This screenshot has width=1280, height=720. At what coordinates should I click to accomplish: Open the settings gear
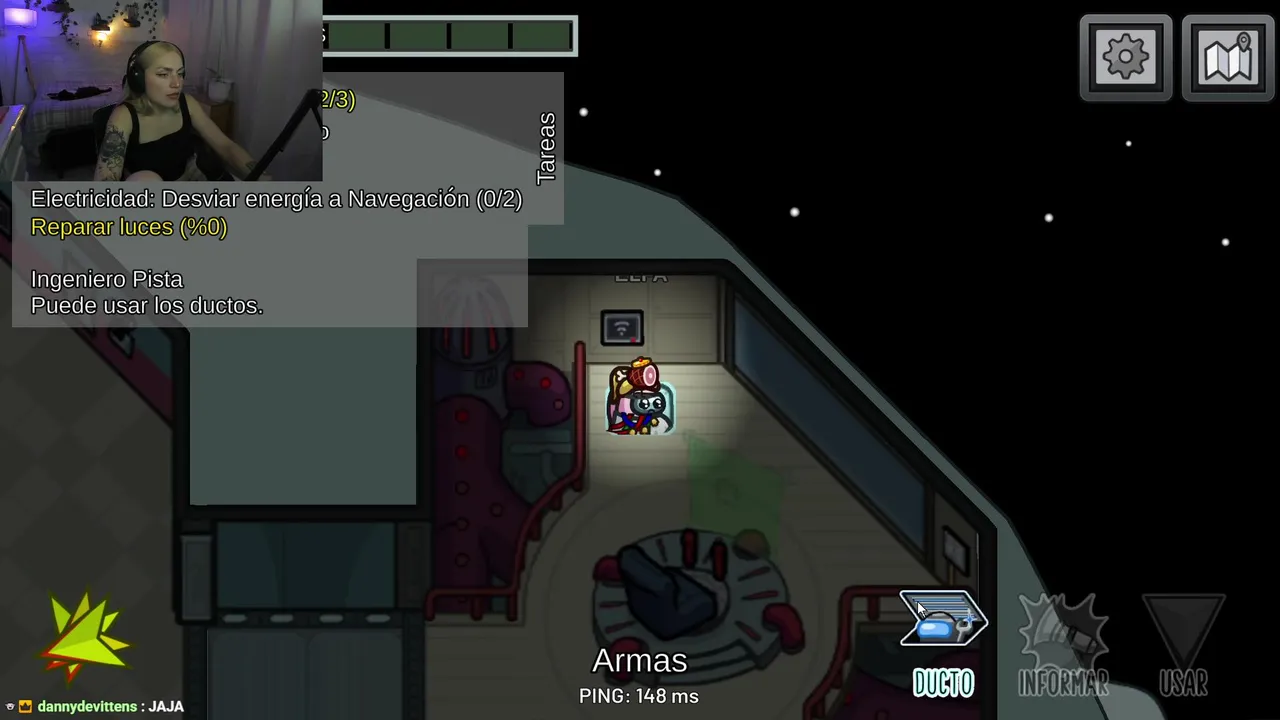pyautogui.click(x=1125, y=58)
